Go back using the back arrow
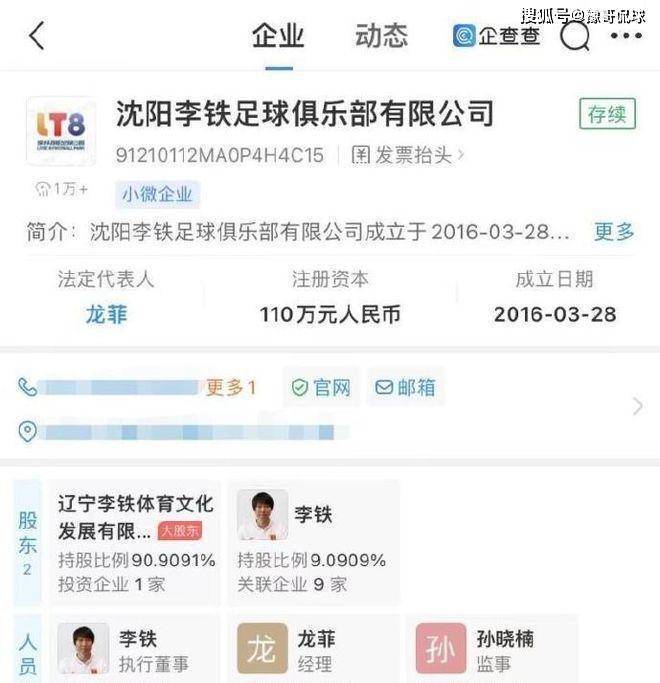This screenshot has width=660, height=683. coord(37,37)
